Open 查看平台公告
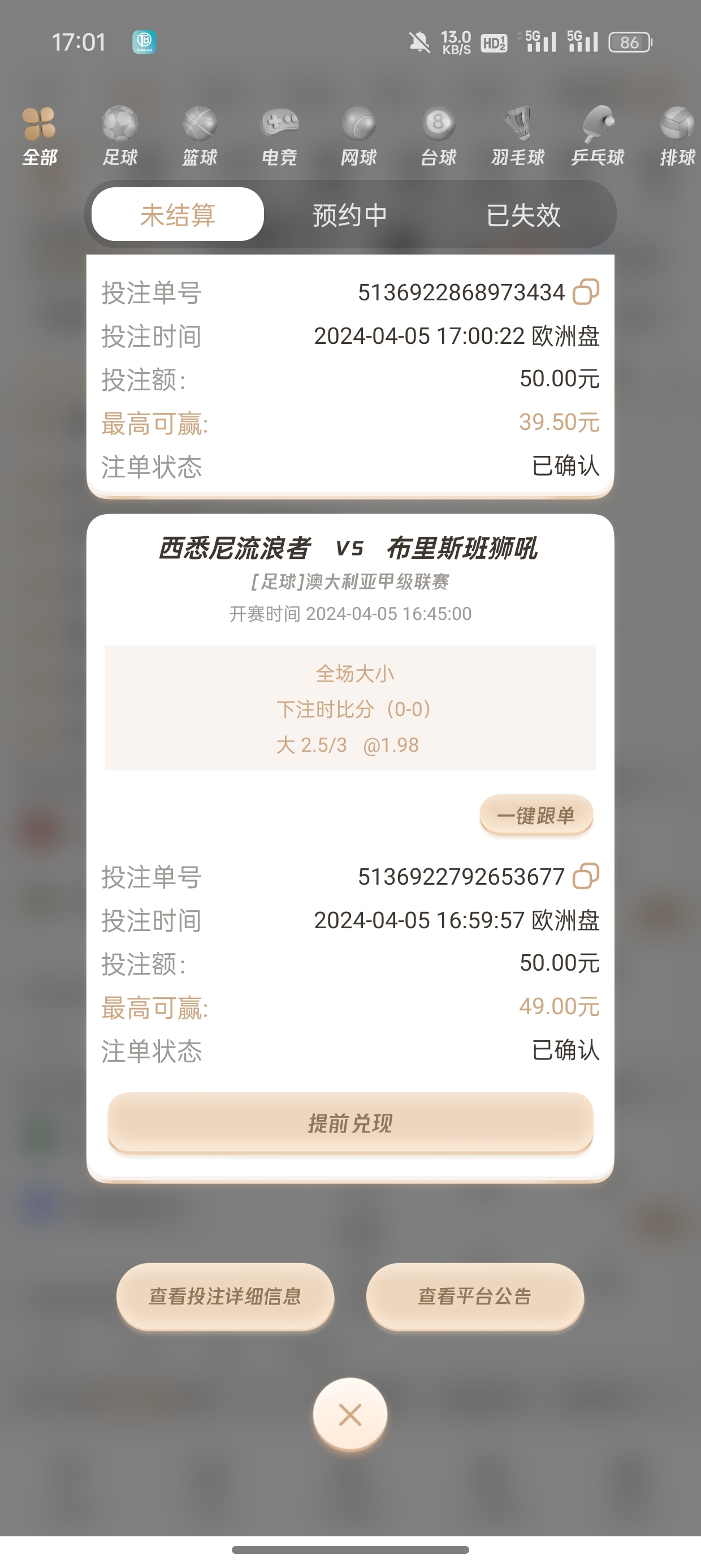This screenshot has width=701, height=1568. (x=475, y=1296)
